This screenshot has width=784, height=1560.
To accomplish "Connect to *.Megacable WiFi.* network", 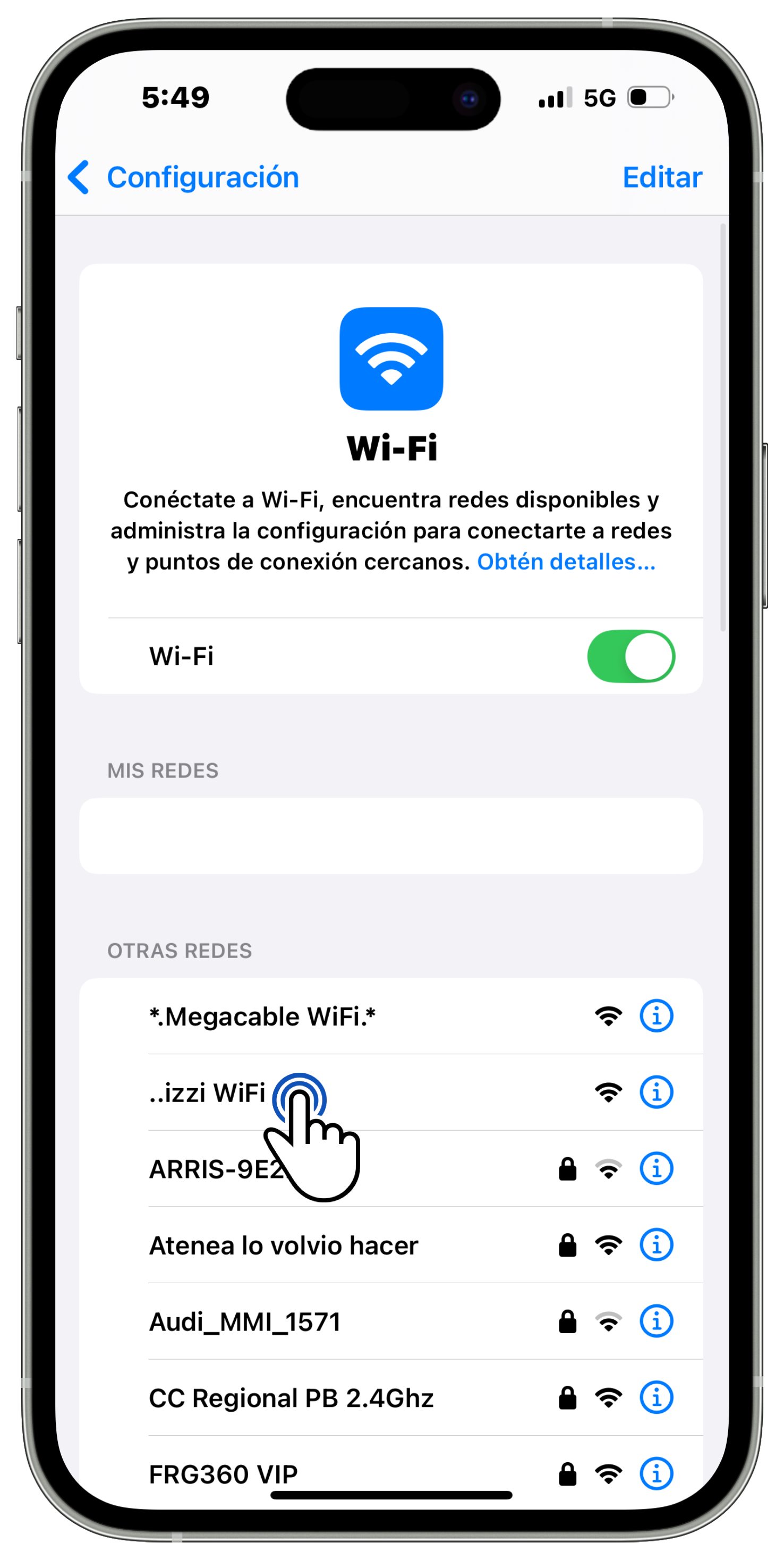I will pyautogui.click(x=262, y=1017).
